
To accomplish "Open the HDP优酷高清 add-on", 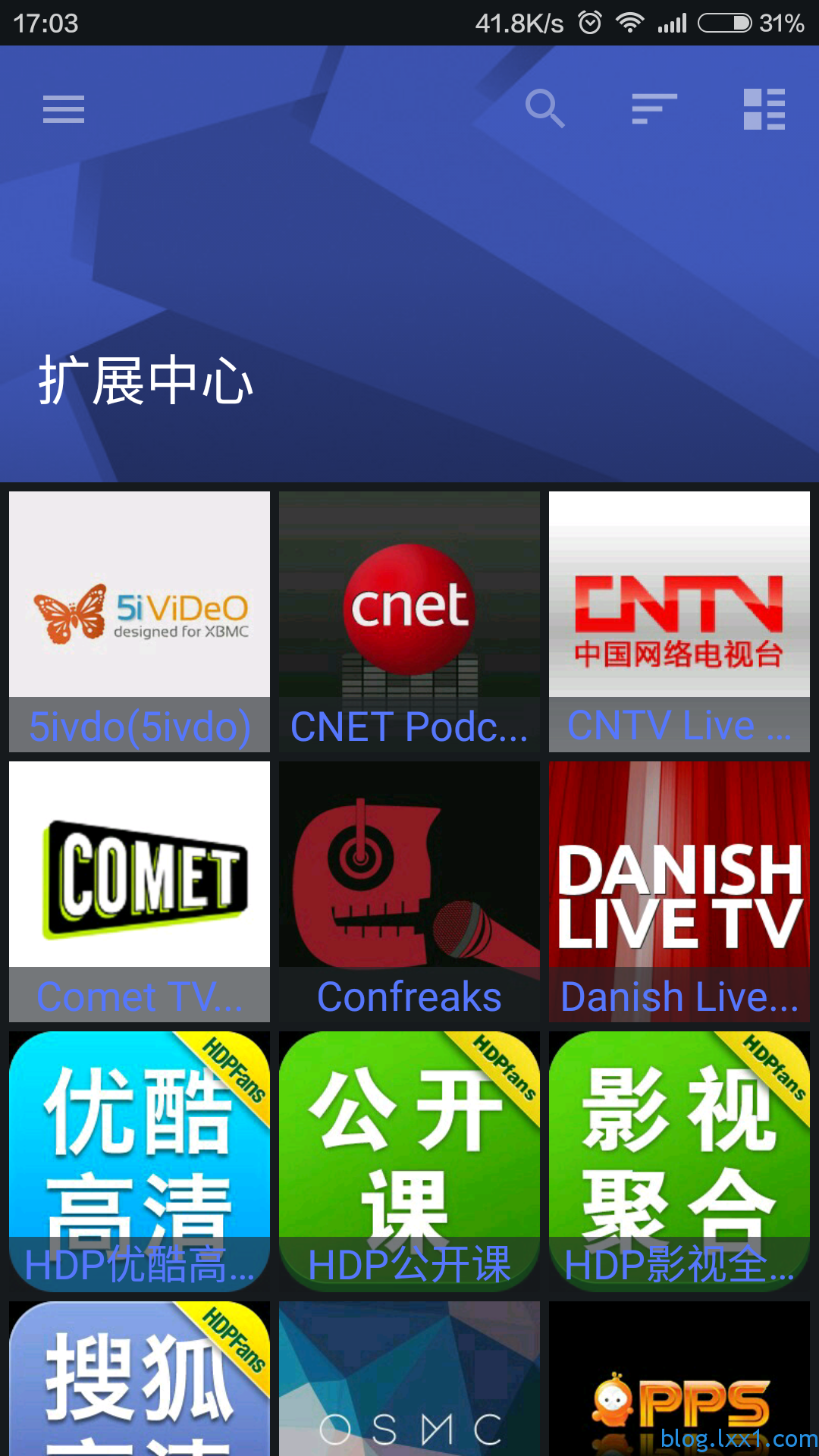I will coord(140,1162).
